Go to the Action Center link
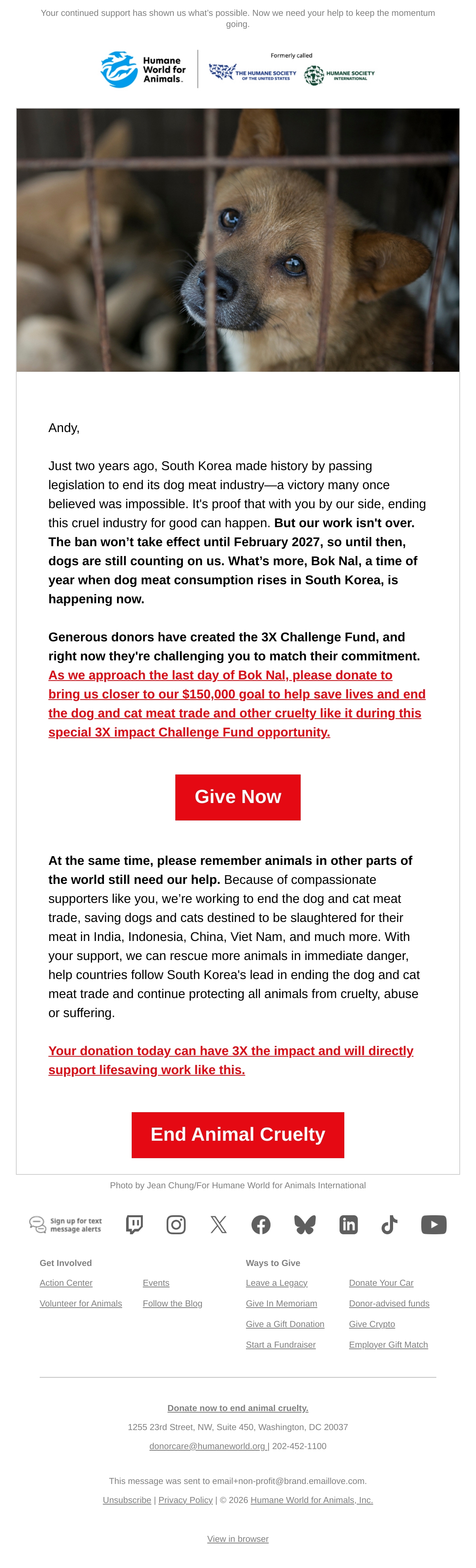The height and width of the screenshot is (1568, 476). (66, 1283)
